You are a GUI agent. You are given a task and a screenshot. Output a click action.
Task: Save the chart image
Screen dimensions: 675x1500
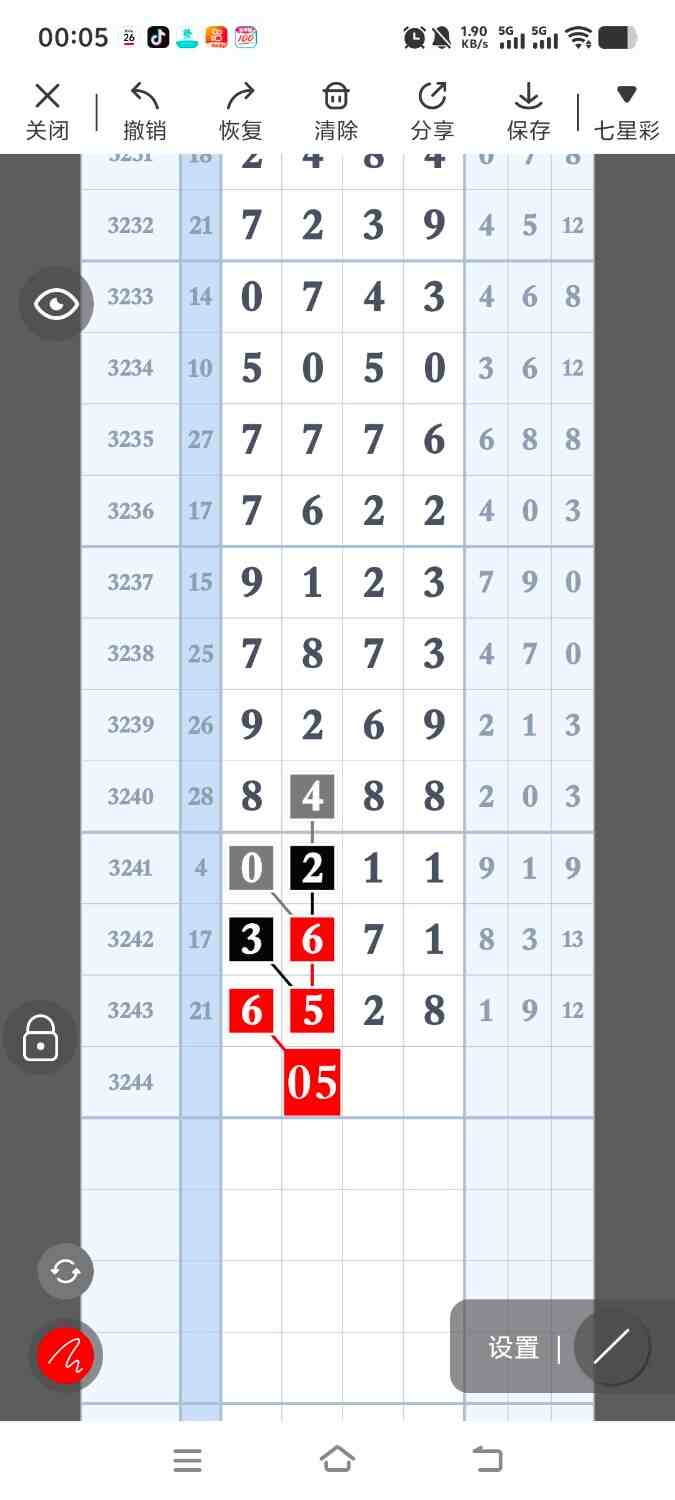click(x=528, y=111)
